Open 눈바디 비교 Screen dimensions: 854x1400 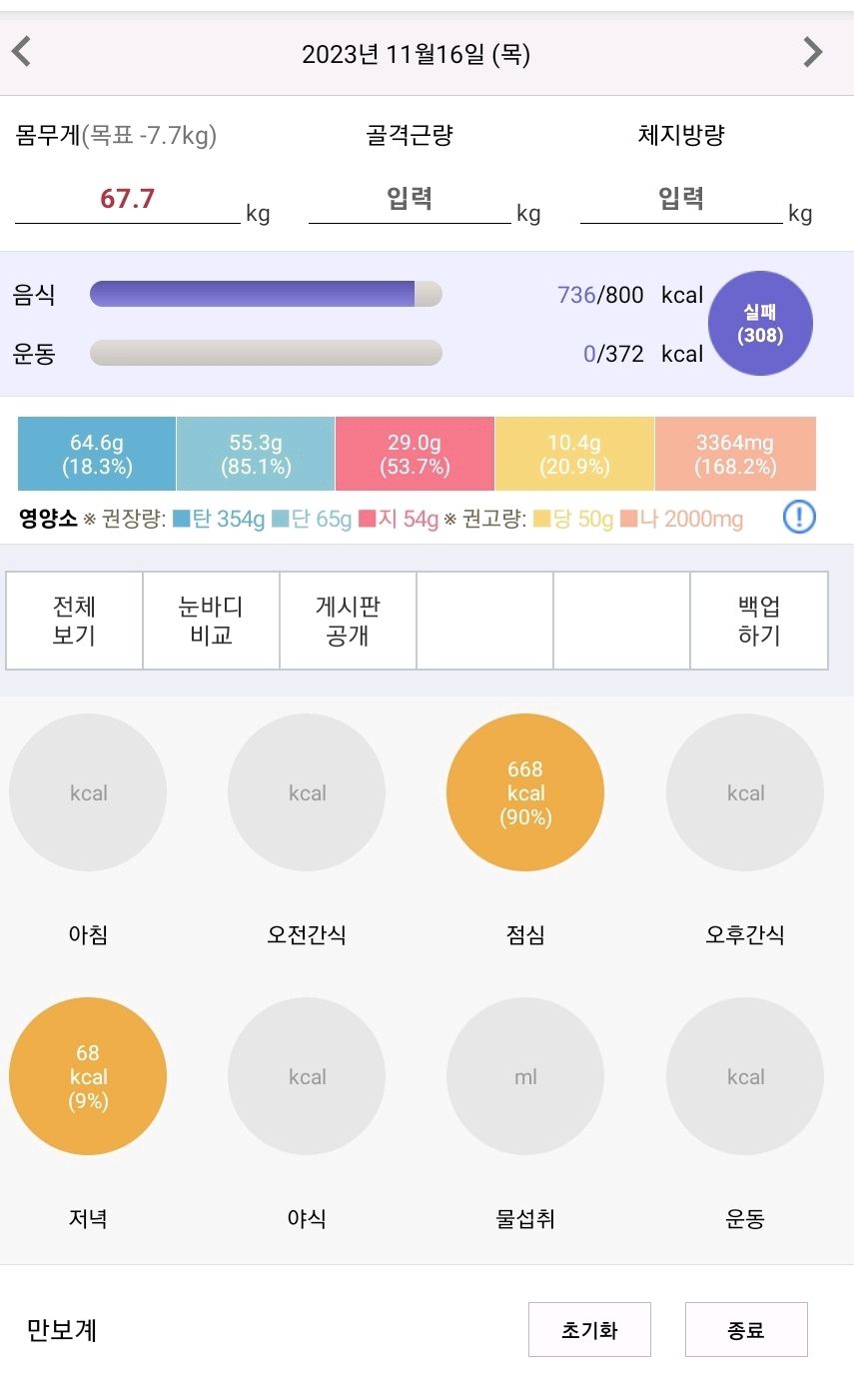click(x=211, y=621)
